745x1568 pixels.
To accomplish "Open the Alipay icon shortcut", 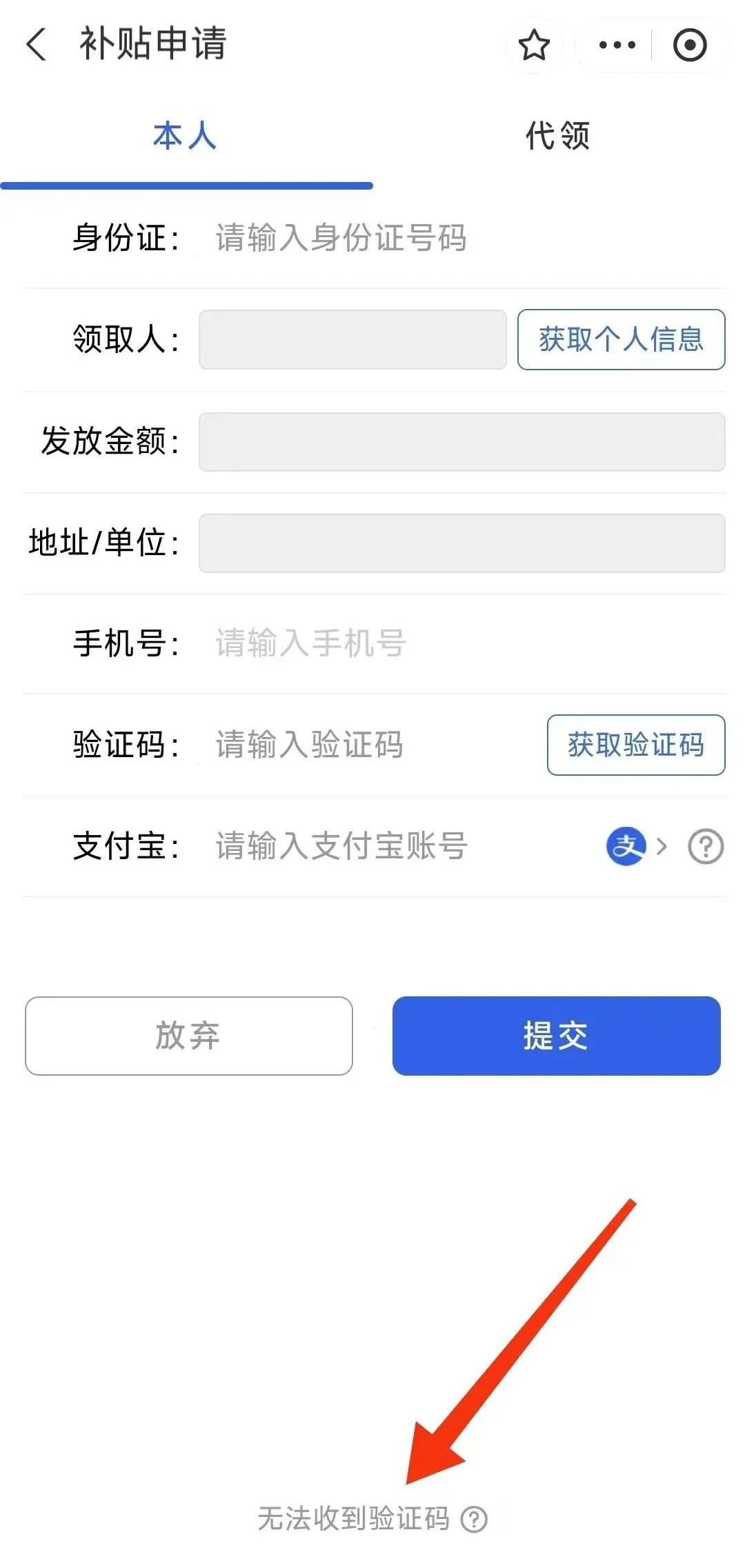I will click(627, 846).
